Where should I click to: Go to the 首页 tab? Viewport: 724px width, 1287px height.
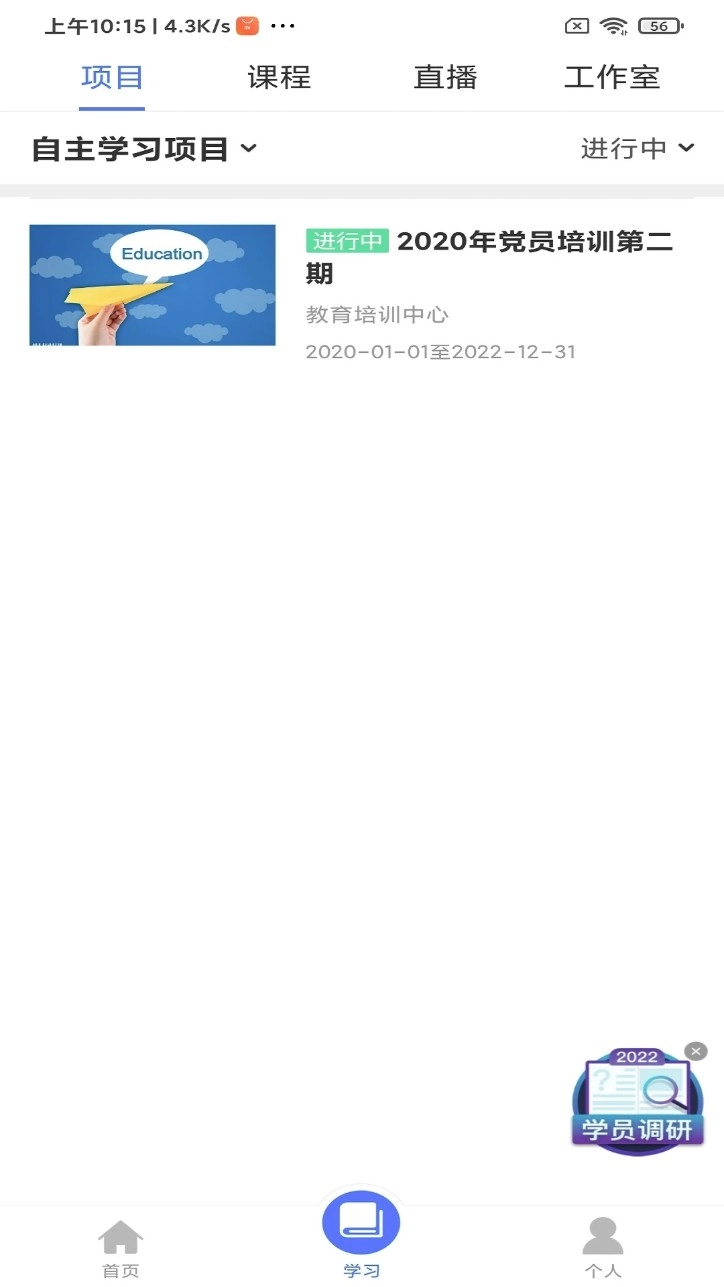(x=120, y=1247)
